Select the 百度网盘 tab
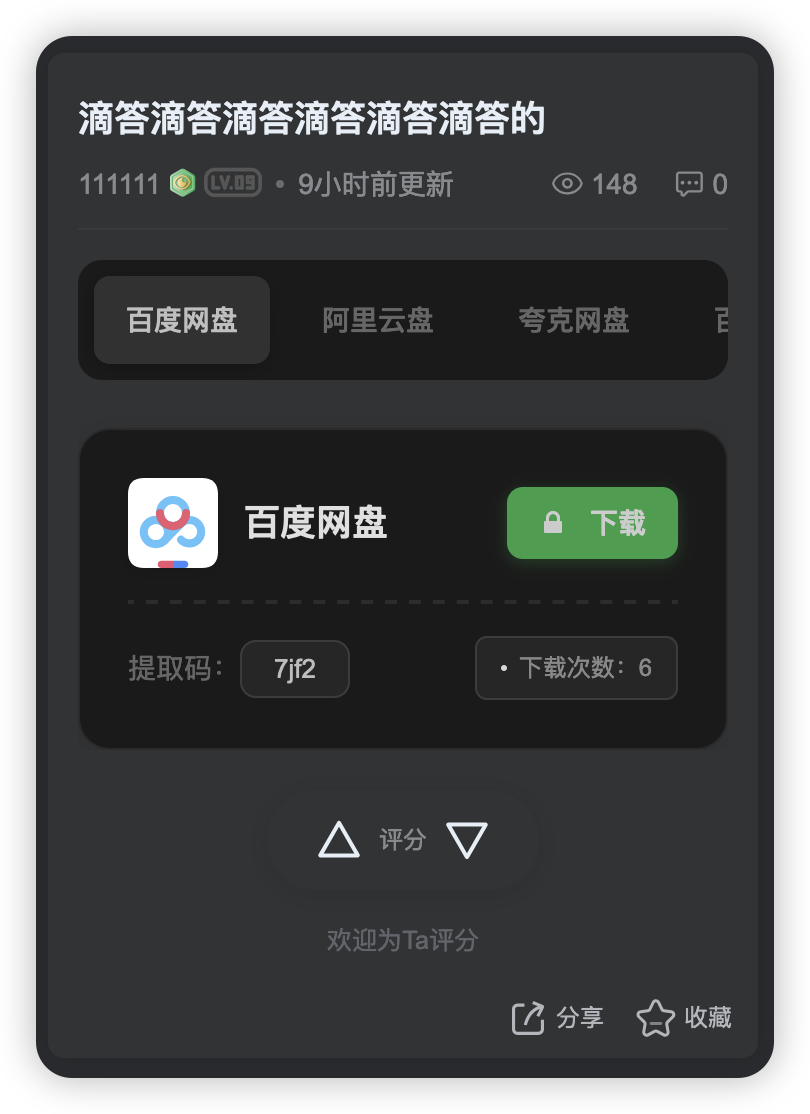 [181, 320]
